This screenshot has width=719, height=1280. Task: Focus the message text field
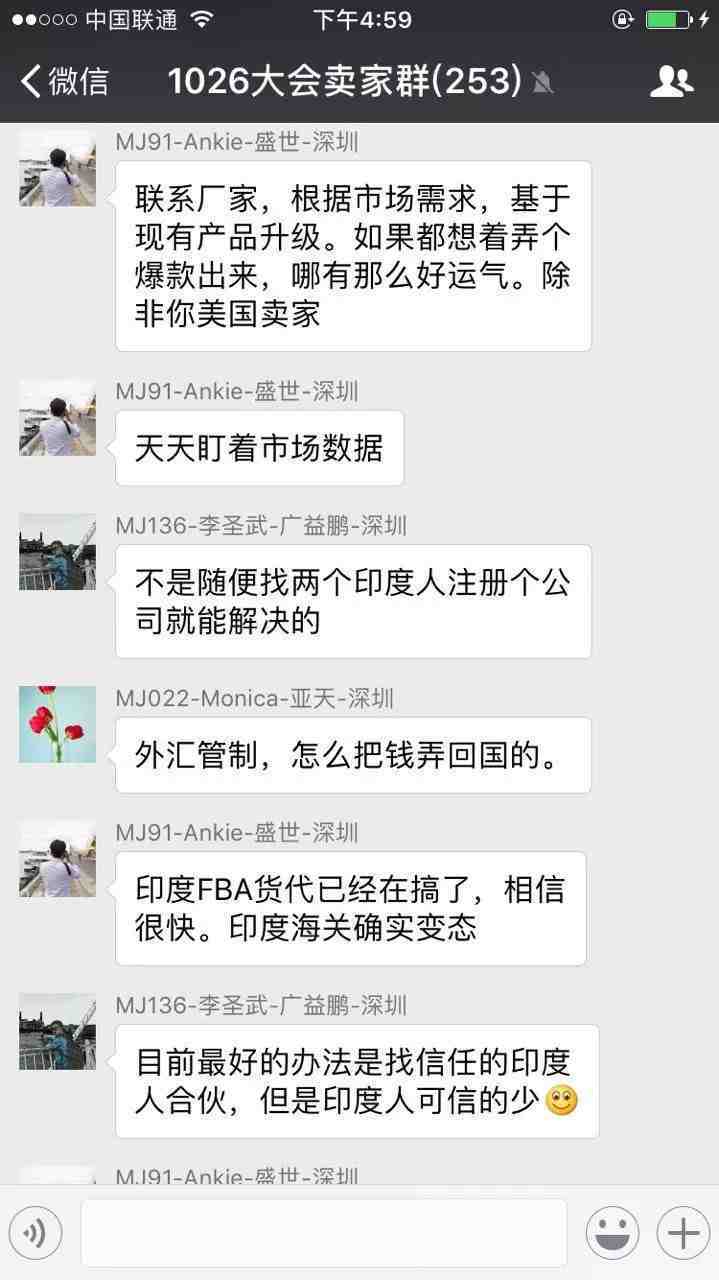324,1233
